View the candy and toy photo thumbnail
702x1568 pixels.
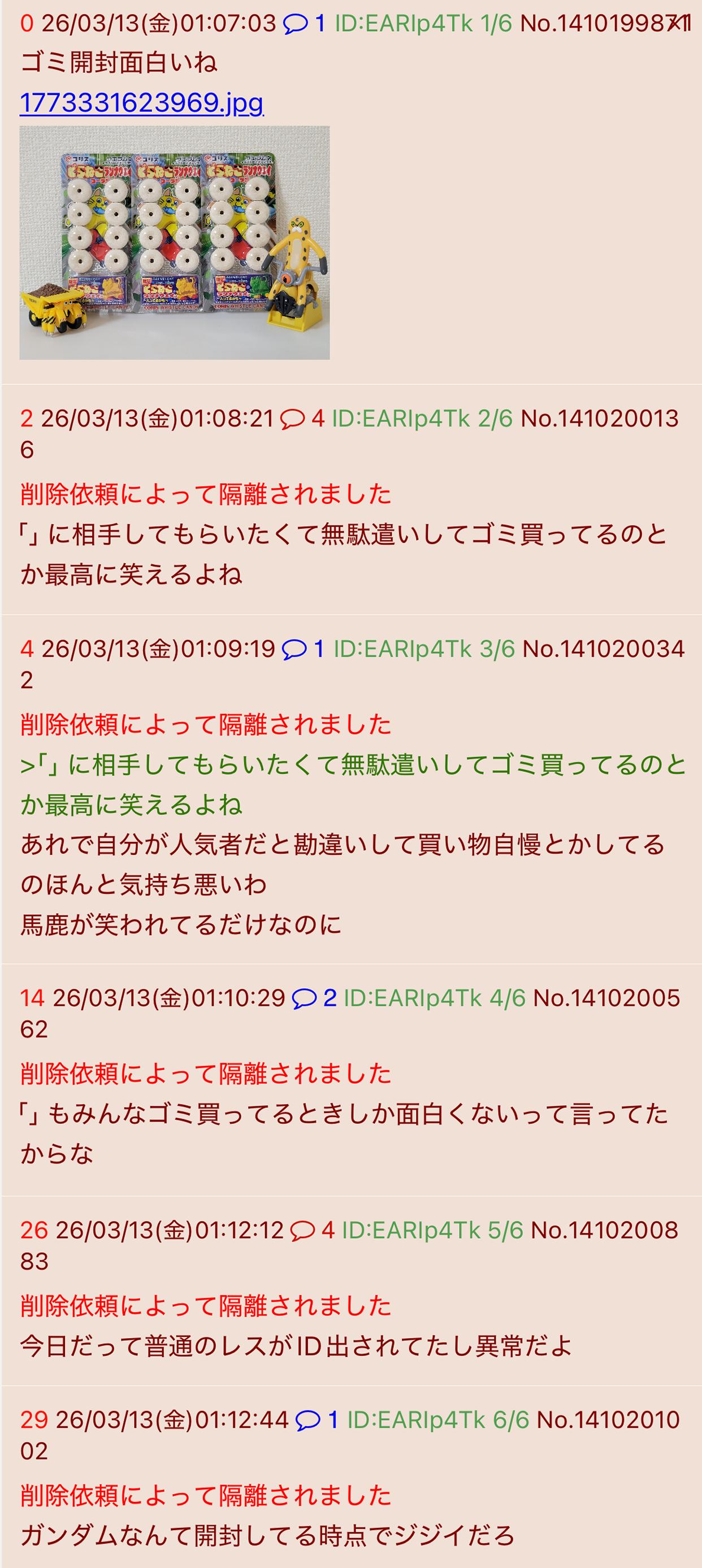pos(175,242)
